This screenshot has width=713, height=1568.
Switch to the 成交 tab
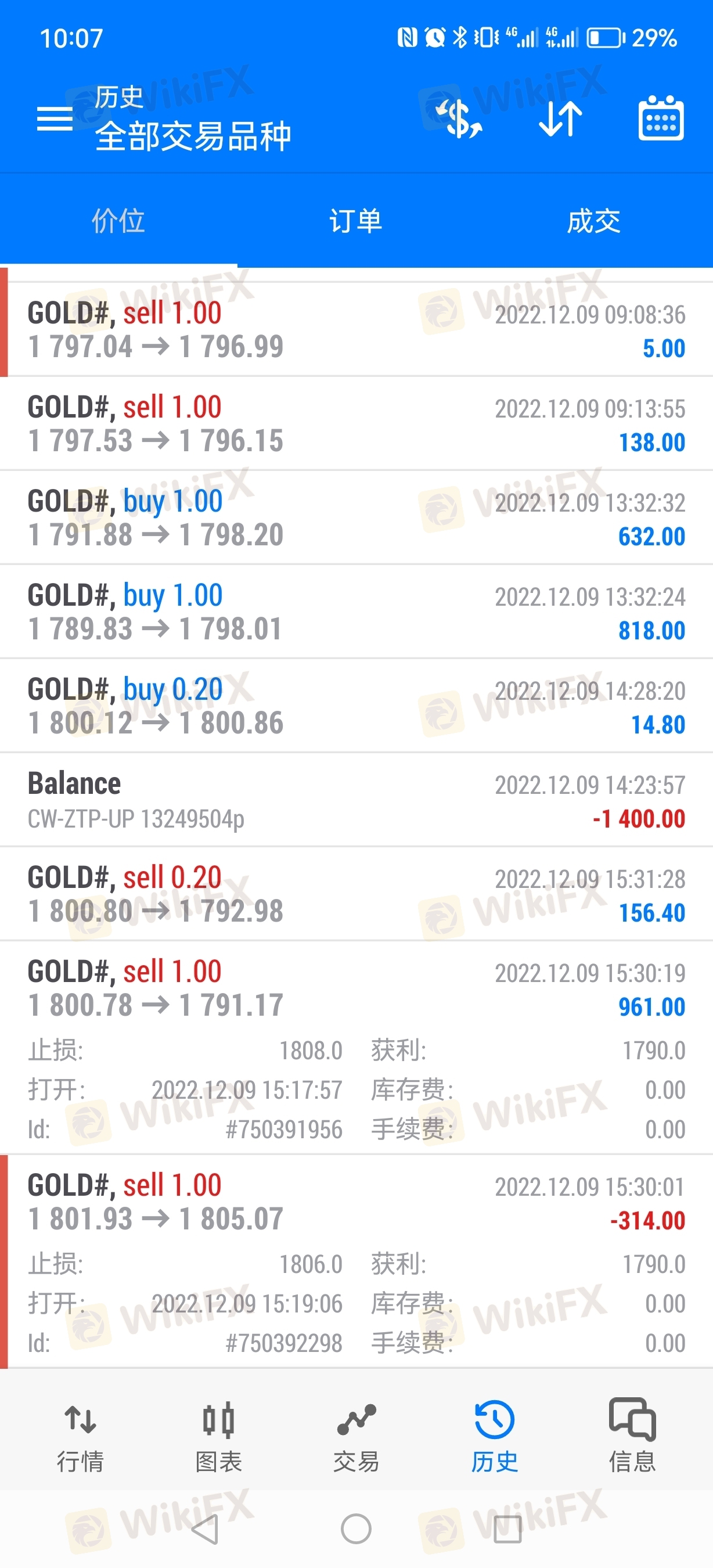(594, 220)
